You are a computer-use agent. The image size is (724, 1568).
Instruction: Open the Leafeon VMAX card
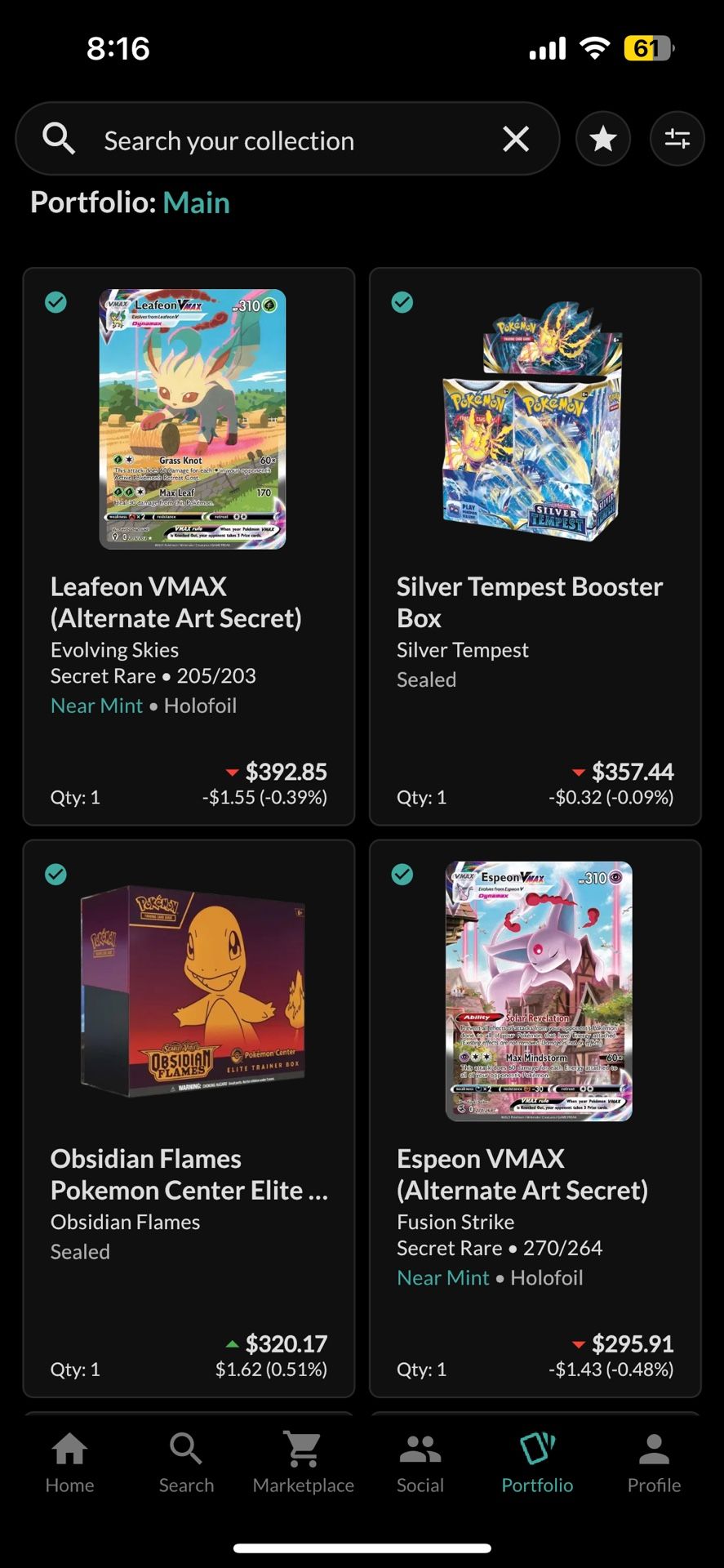[189, 547]
